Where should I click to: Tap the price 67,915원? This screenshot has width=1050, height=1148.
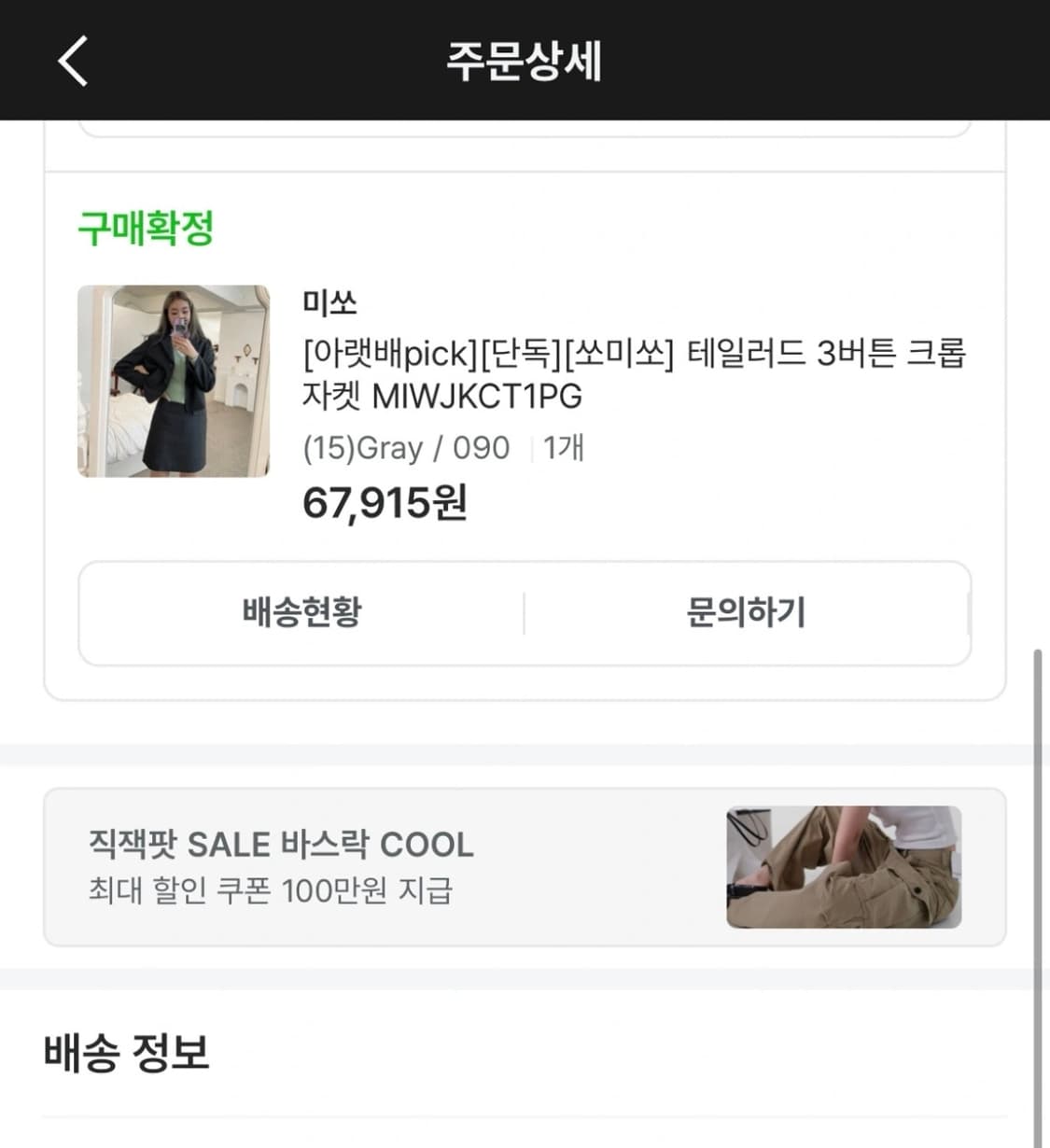click(386, 505)
